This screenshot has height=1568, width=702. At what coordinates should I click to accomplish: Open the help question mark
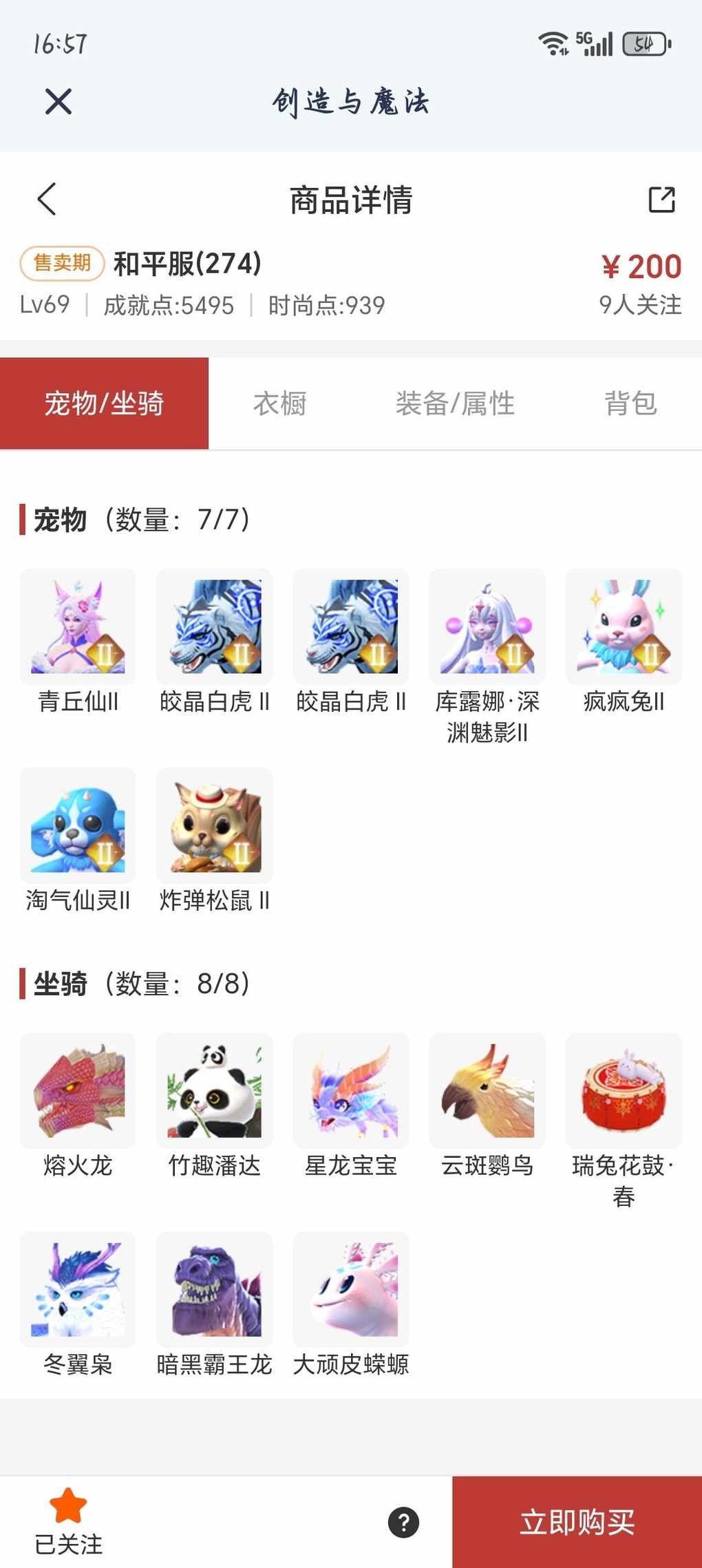pos(404,1522)
